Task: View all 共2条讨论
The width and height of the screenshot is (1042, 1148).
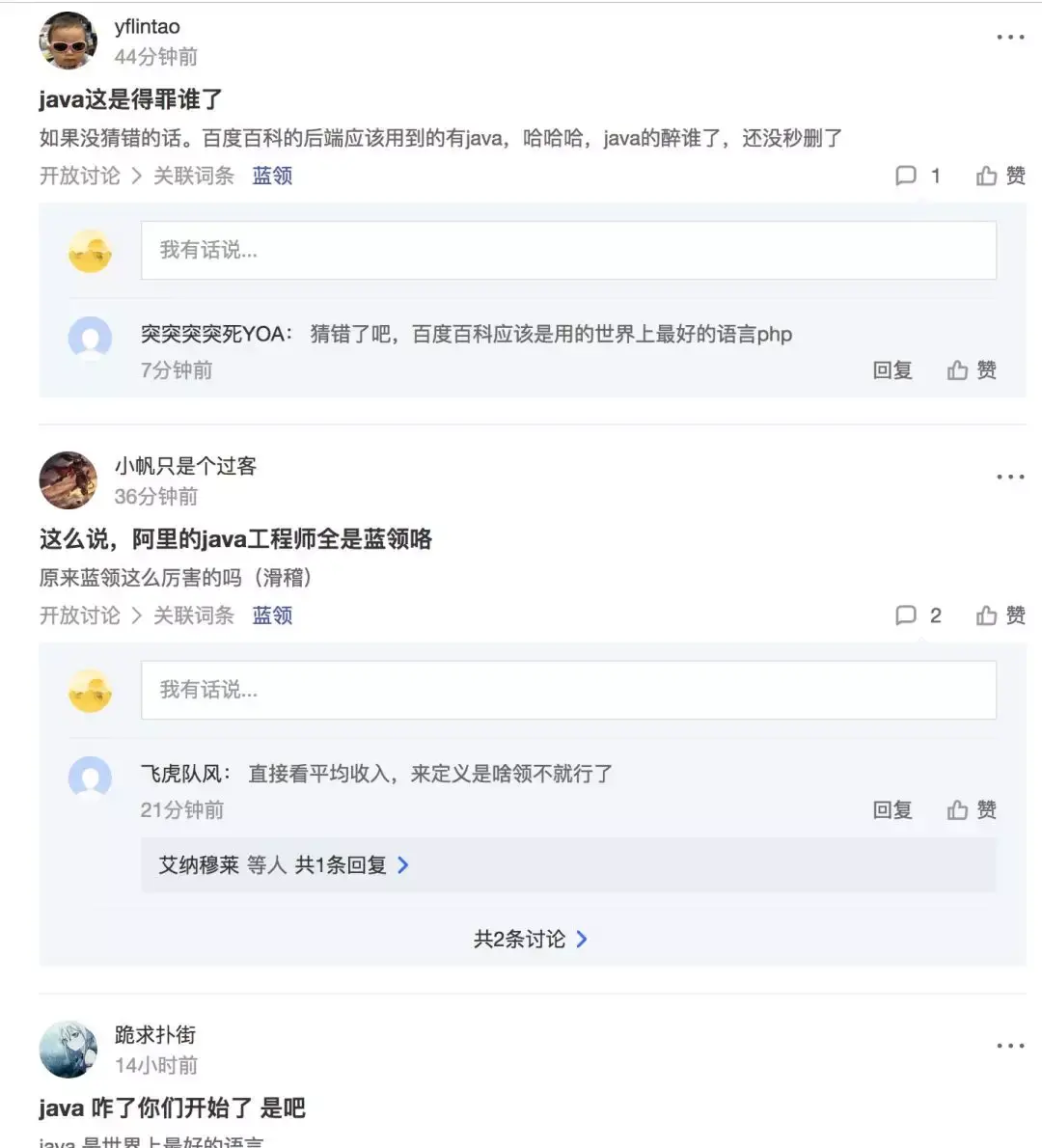Action: (530, 939)
